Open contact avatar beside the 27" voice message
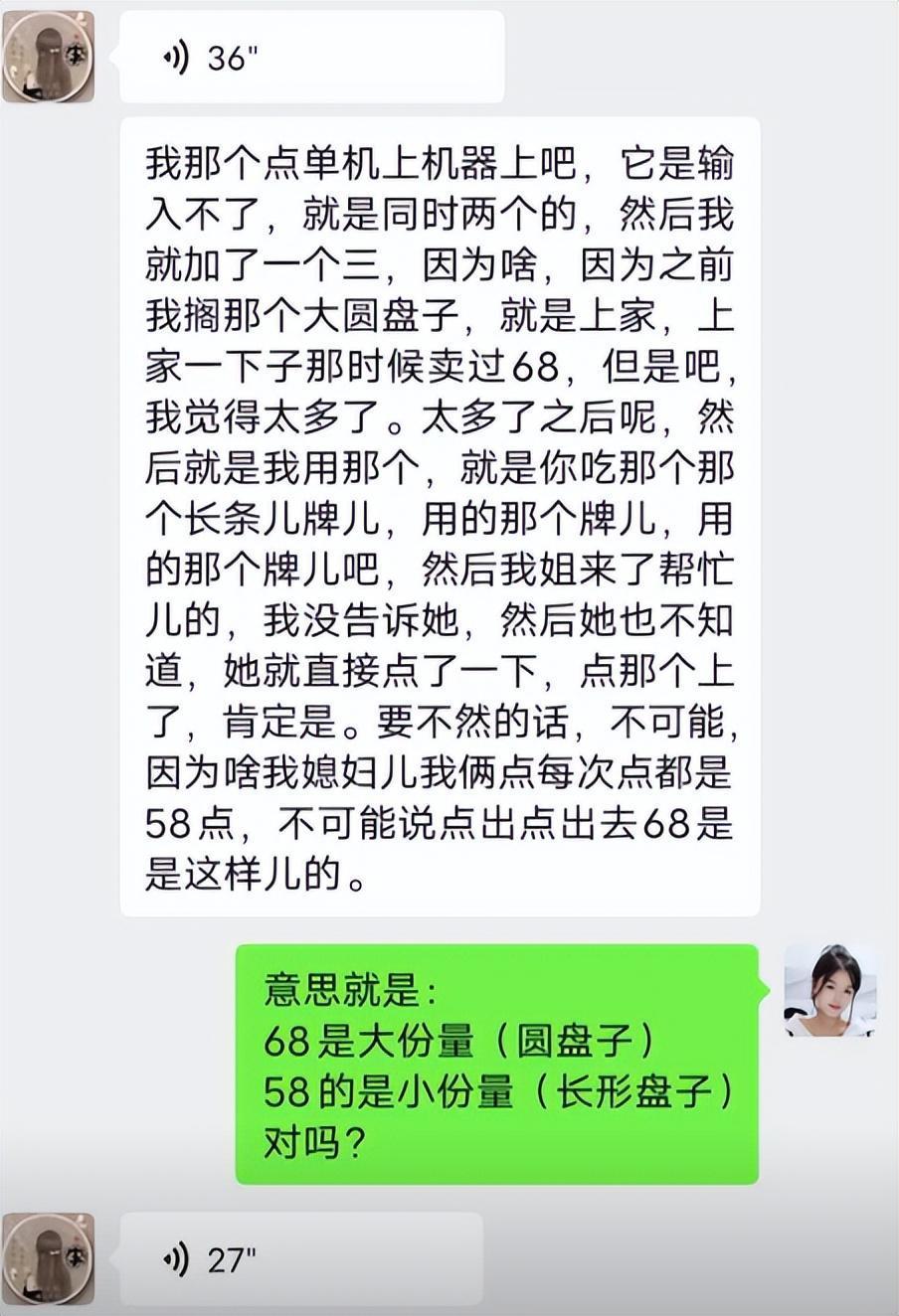Image resolution: width=899 pixels, height=1316 pixels. pos(49,1258)
